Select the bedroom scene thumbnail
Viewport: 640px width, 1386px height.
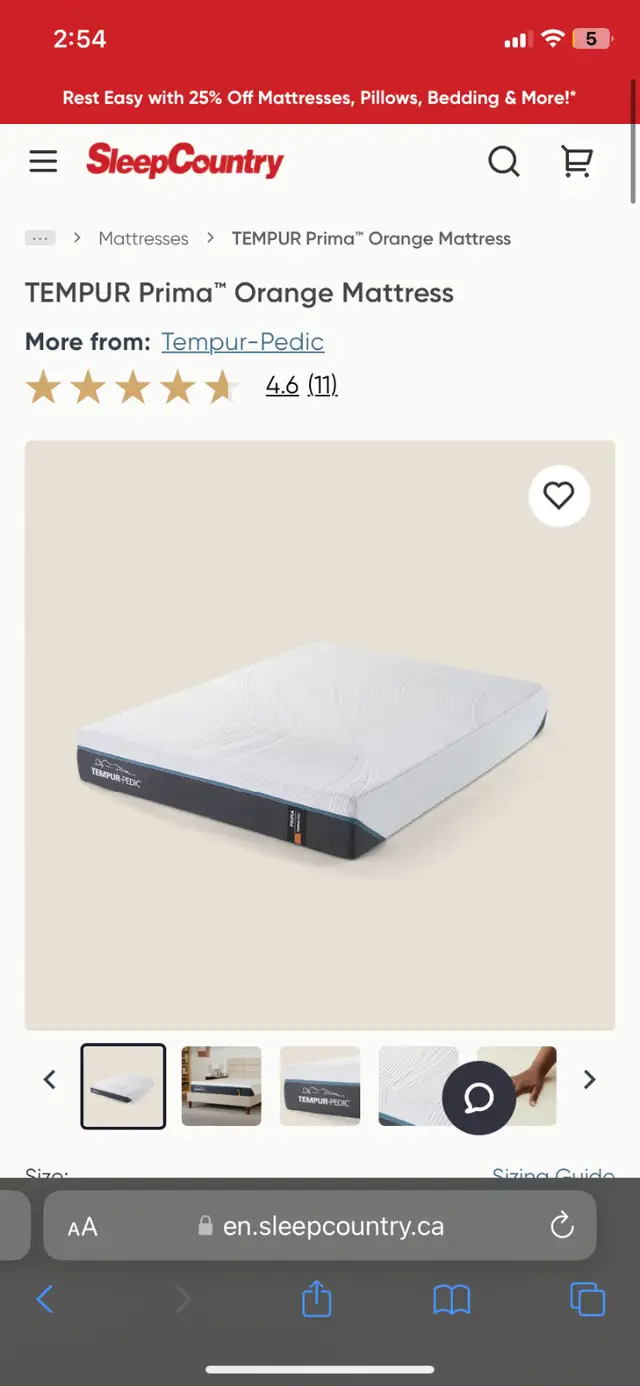coord(221,1086)
